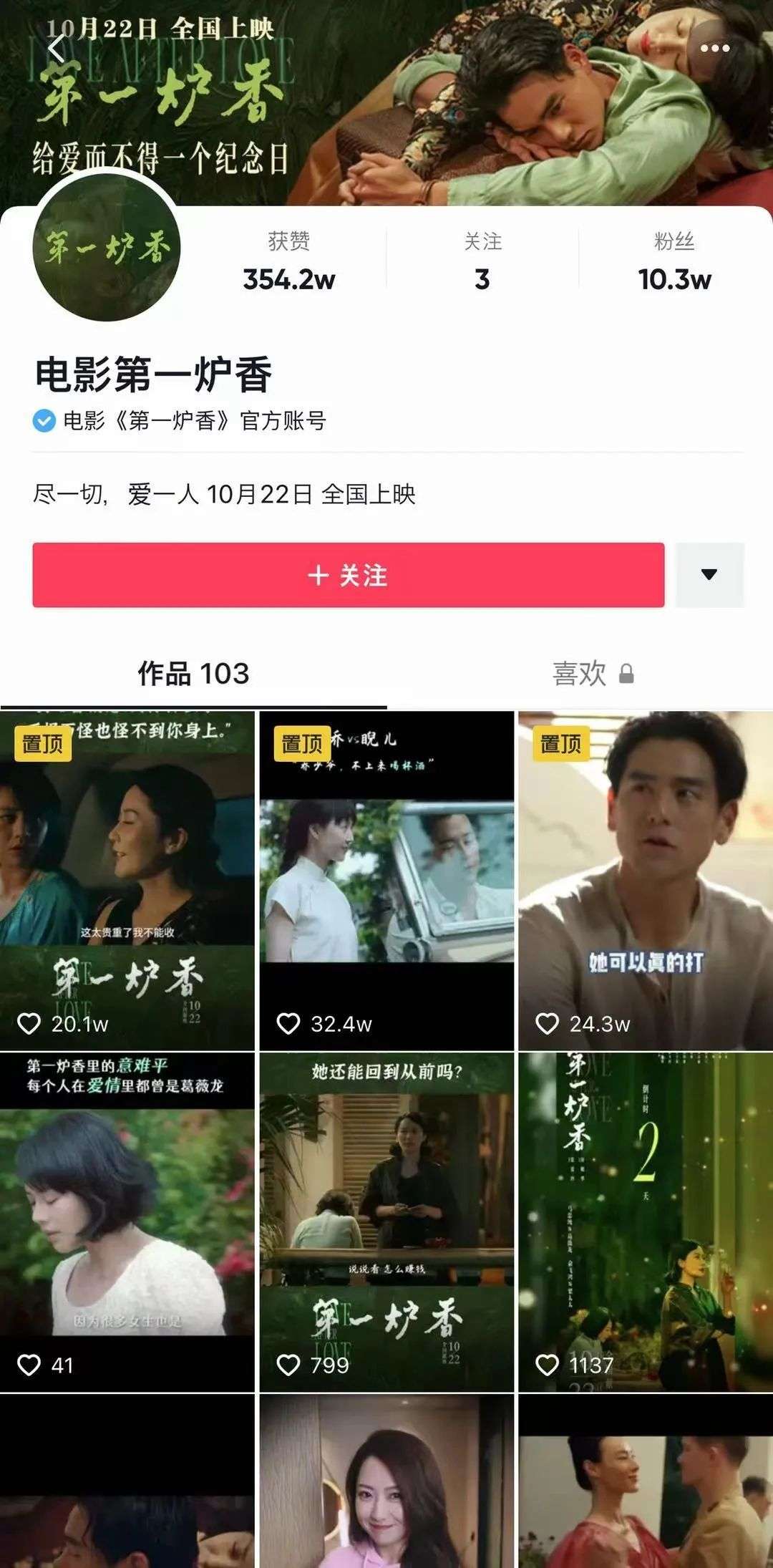Open pinned video with 20.1w likes
Image resolution: width=773 pixels, height=1568 pixels.
coord(127,881)
